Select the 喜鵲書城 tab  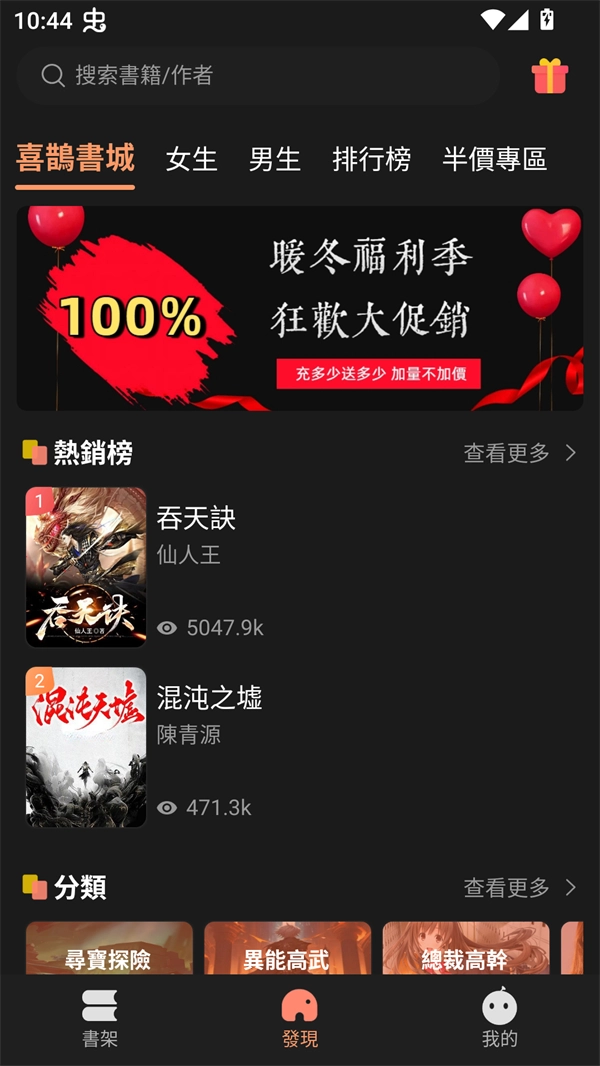click(75, 158)
